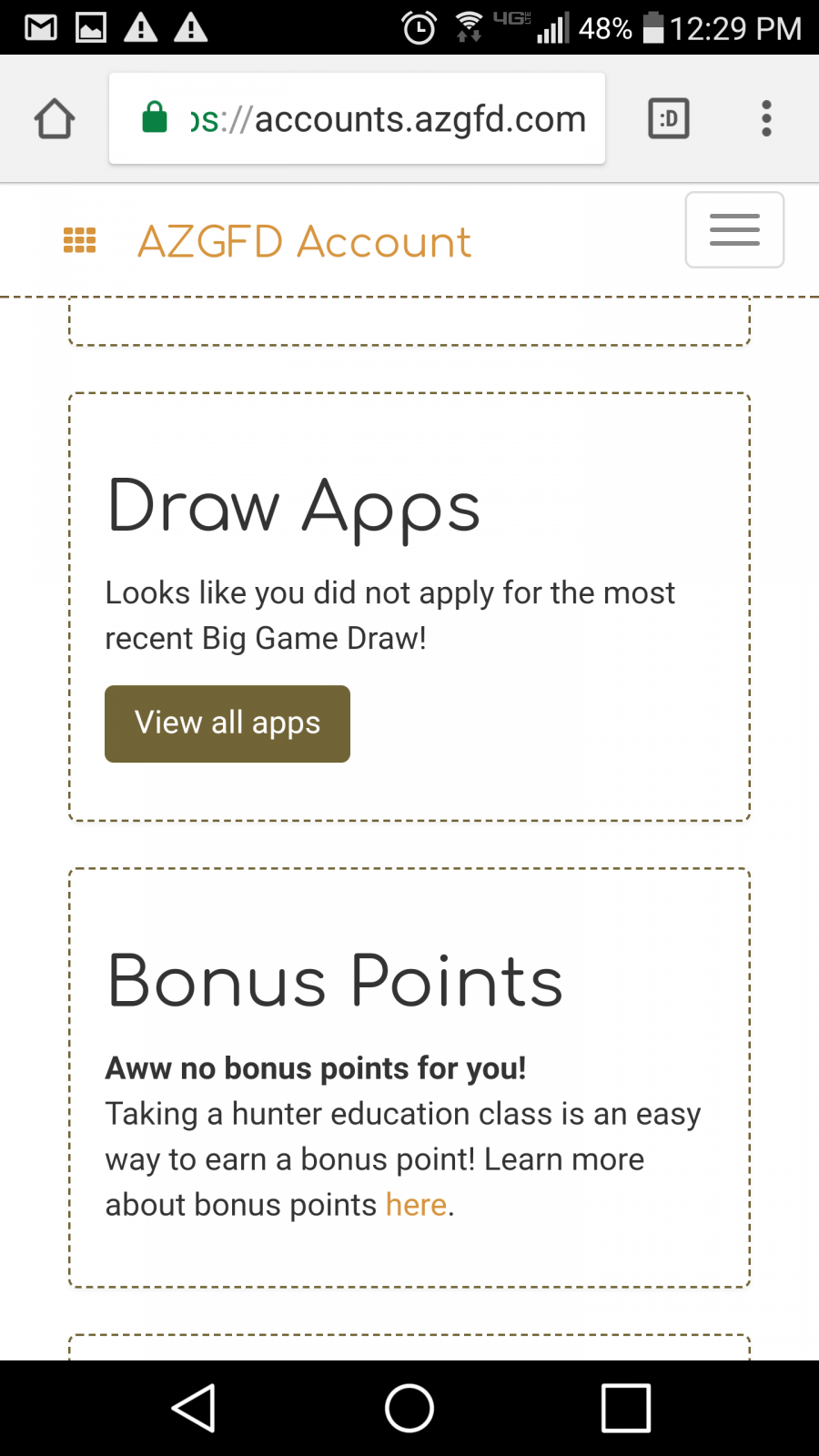
Task: Open the orange apps grid icon
Action: coord(80,240)
